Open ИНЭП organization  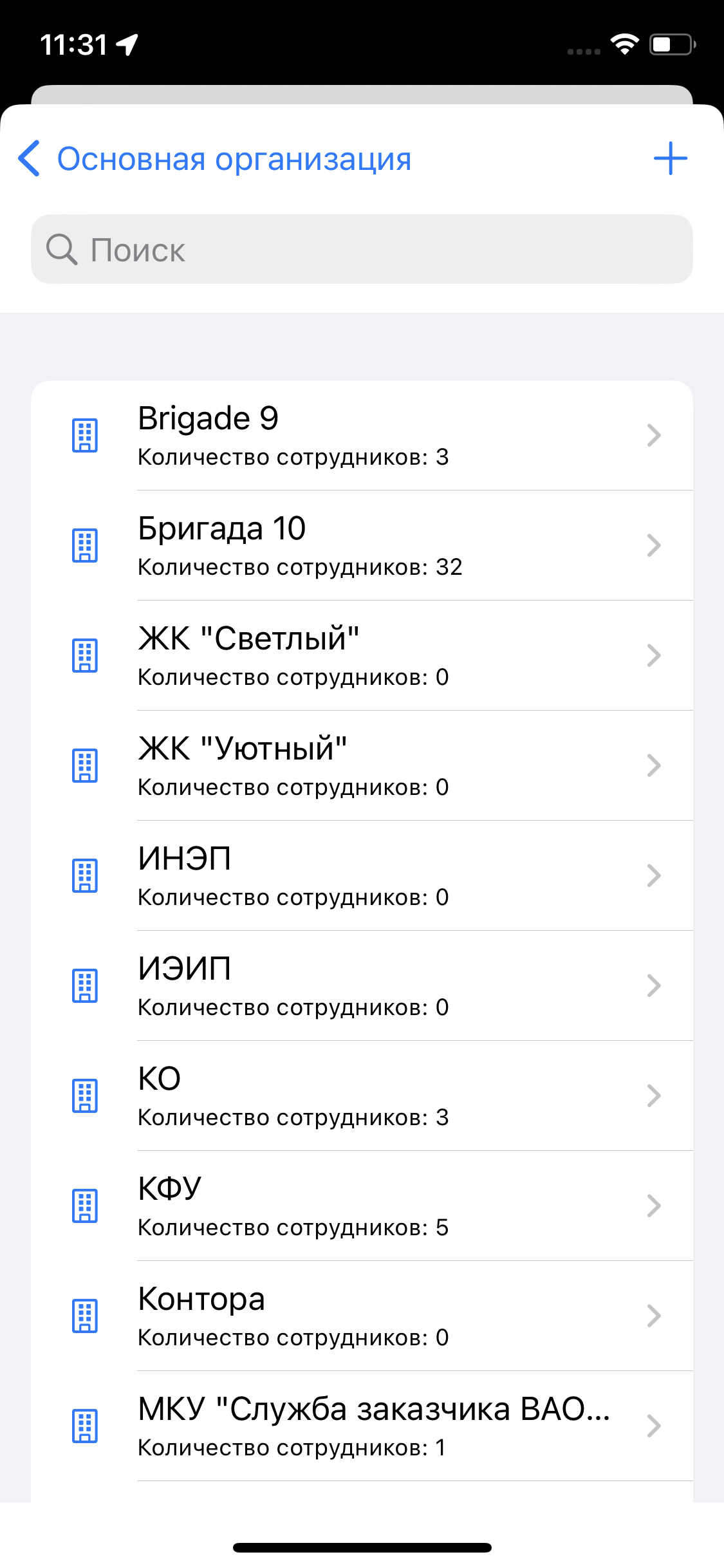click(362, 876)
